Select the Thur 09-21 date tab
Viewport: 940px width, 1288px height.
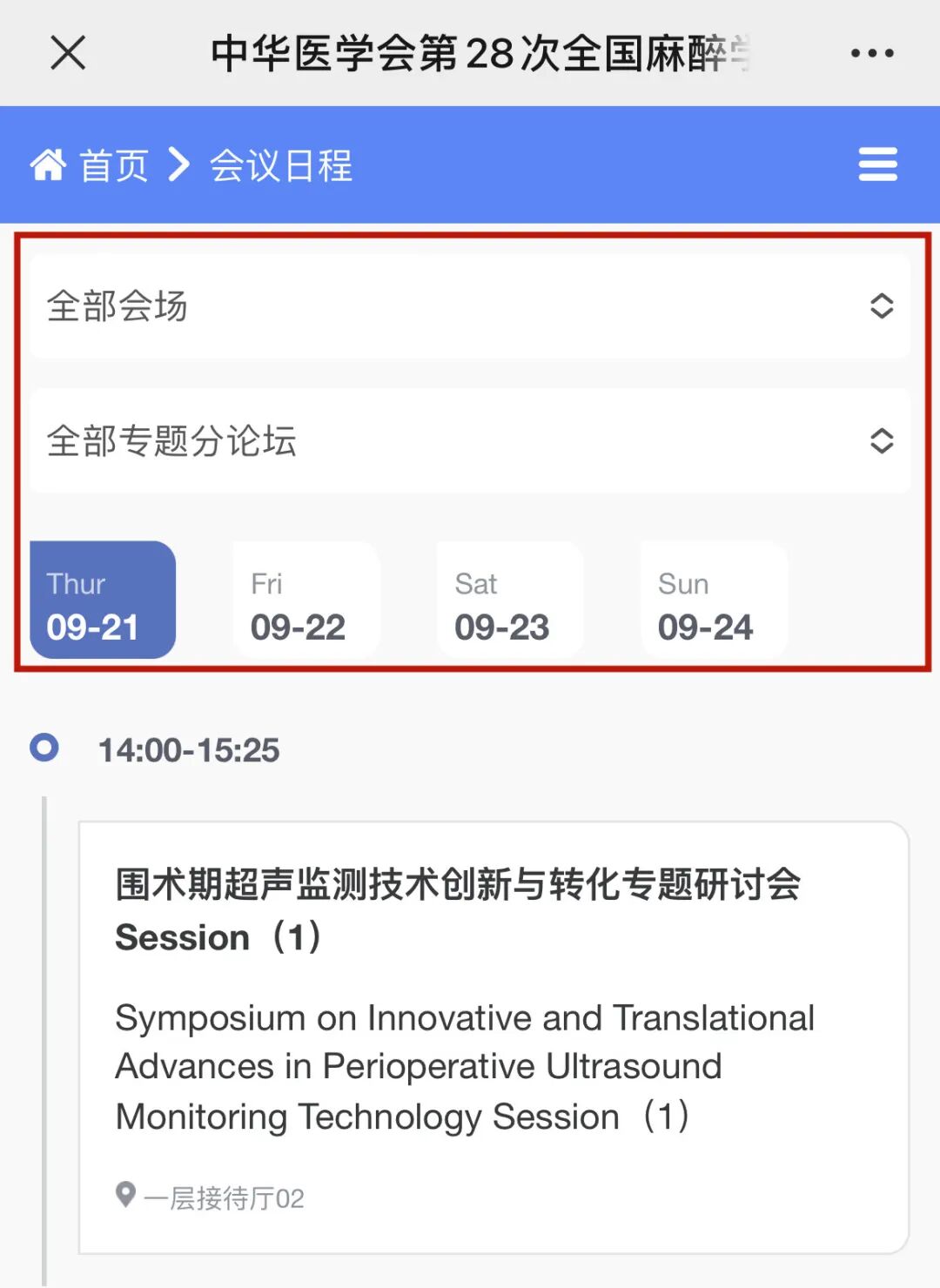pos(103,600)
